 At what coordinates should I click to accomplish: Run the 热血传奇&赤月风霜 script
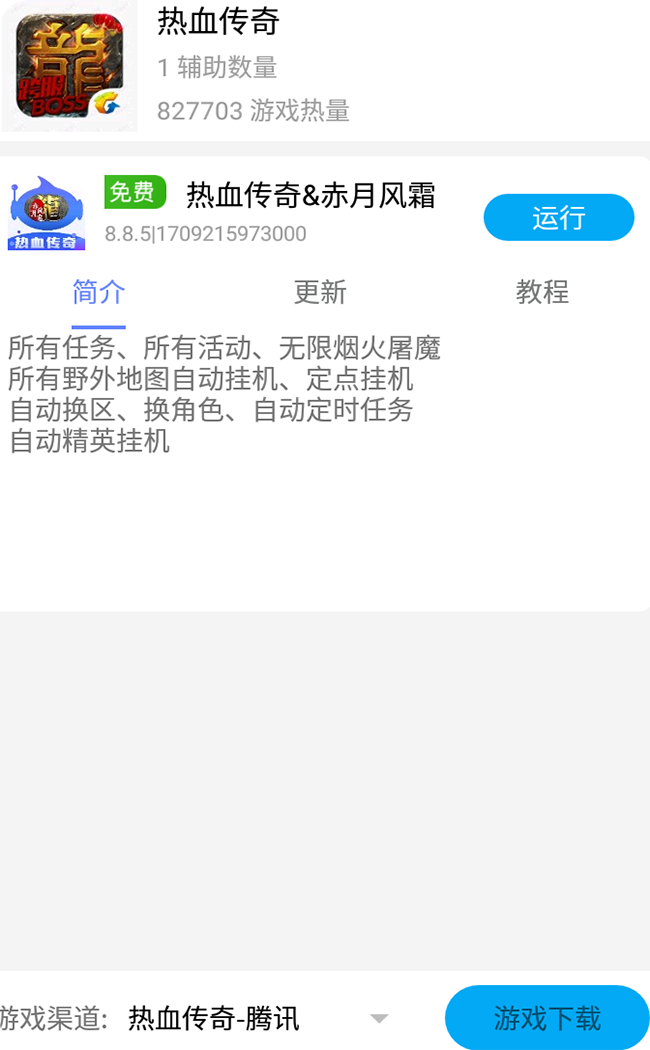click(558, 218)
